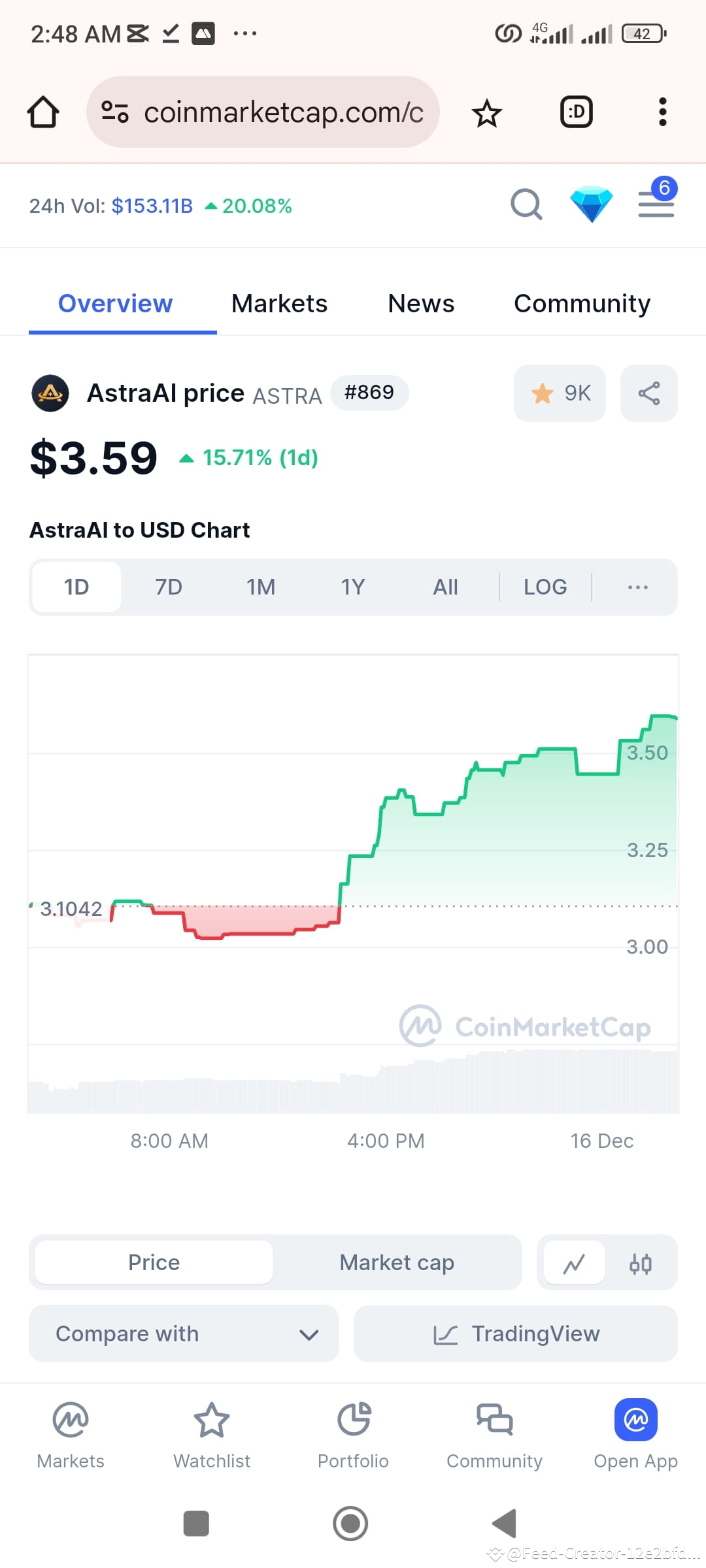
Task: Open search on CoinMarketCap
Action: point(526,205)
